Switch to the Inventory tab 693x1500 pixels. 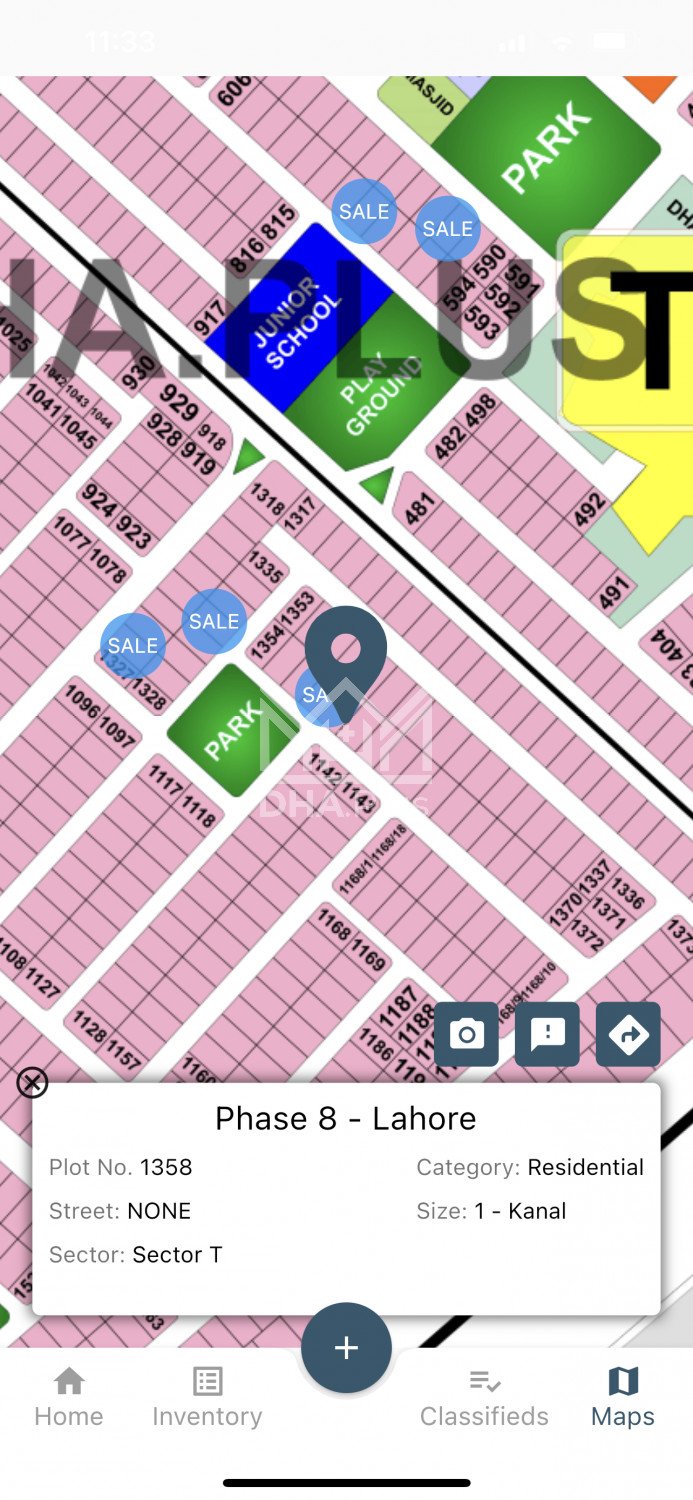(x=207, y=1398)
